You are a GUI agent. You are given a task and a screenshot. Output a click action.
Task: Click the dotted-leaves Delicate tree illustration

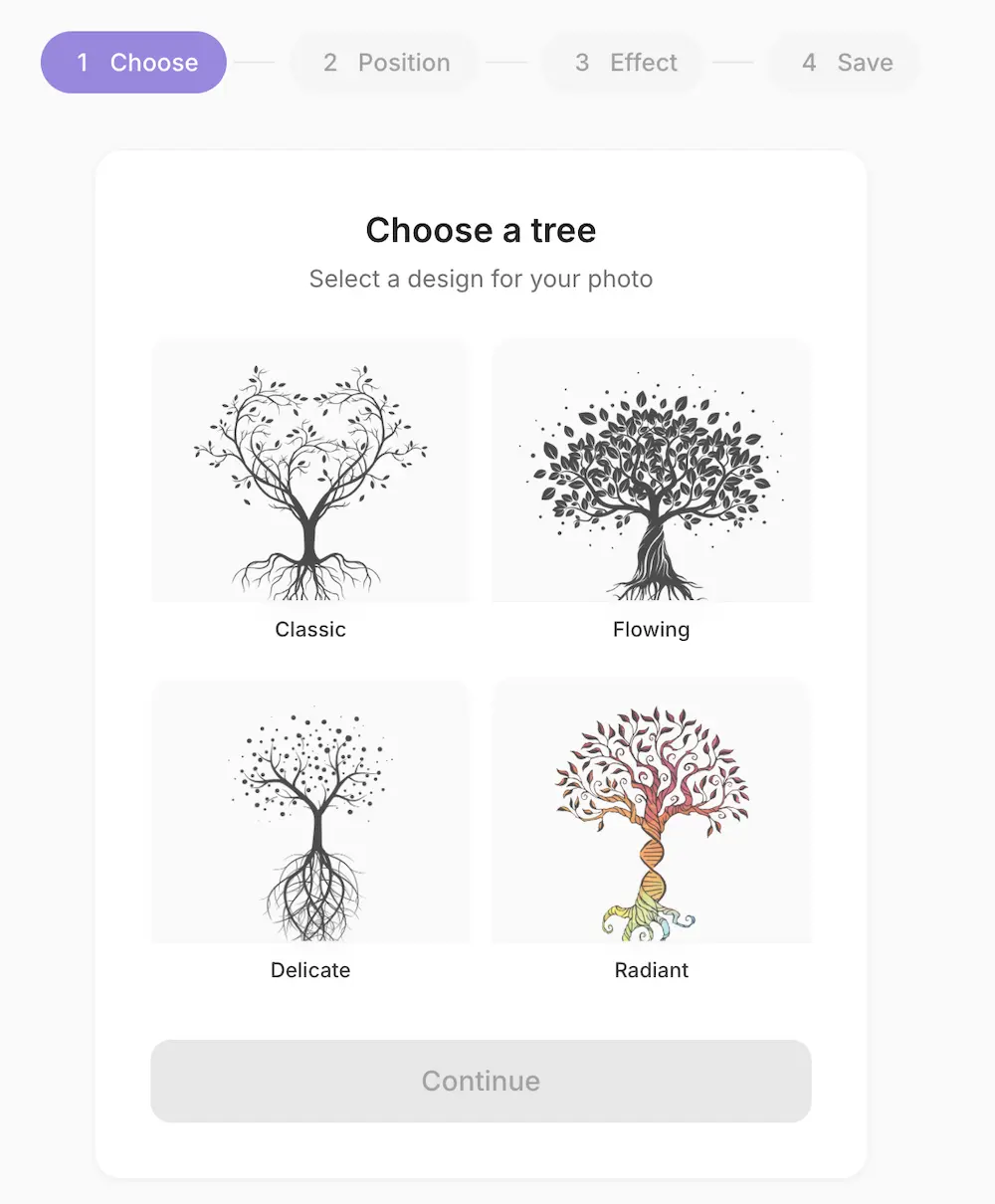point(310,811)
